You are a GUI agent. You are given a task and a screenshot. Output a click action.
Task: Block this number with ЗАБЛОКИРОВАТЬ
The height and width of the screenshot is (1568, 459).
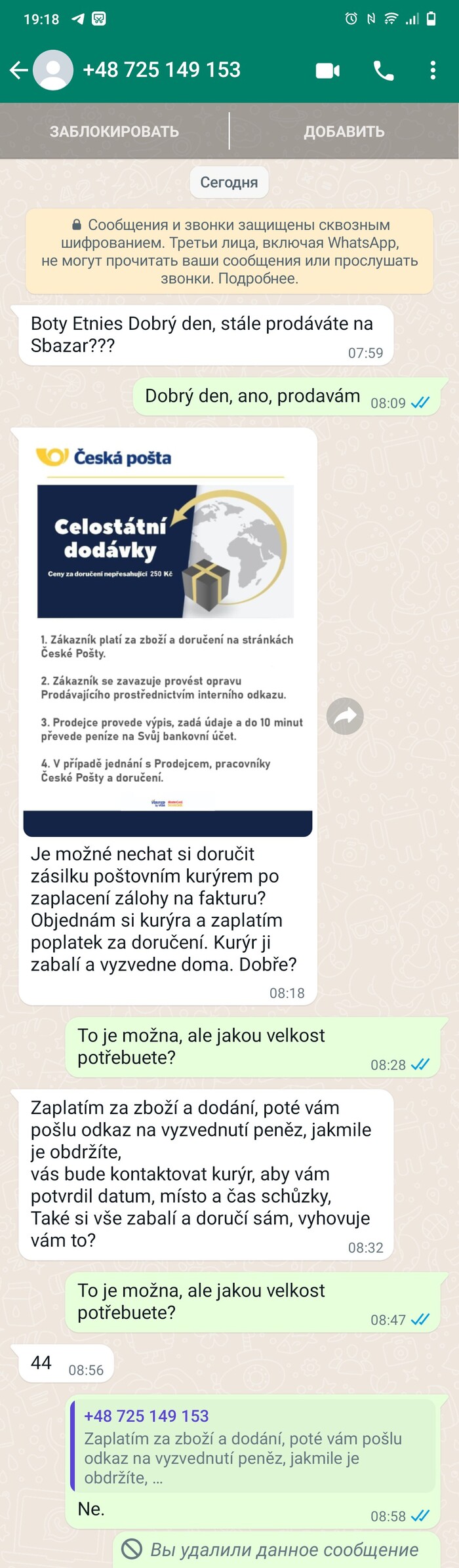pos(115,131)
